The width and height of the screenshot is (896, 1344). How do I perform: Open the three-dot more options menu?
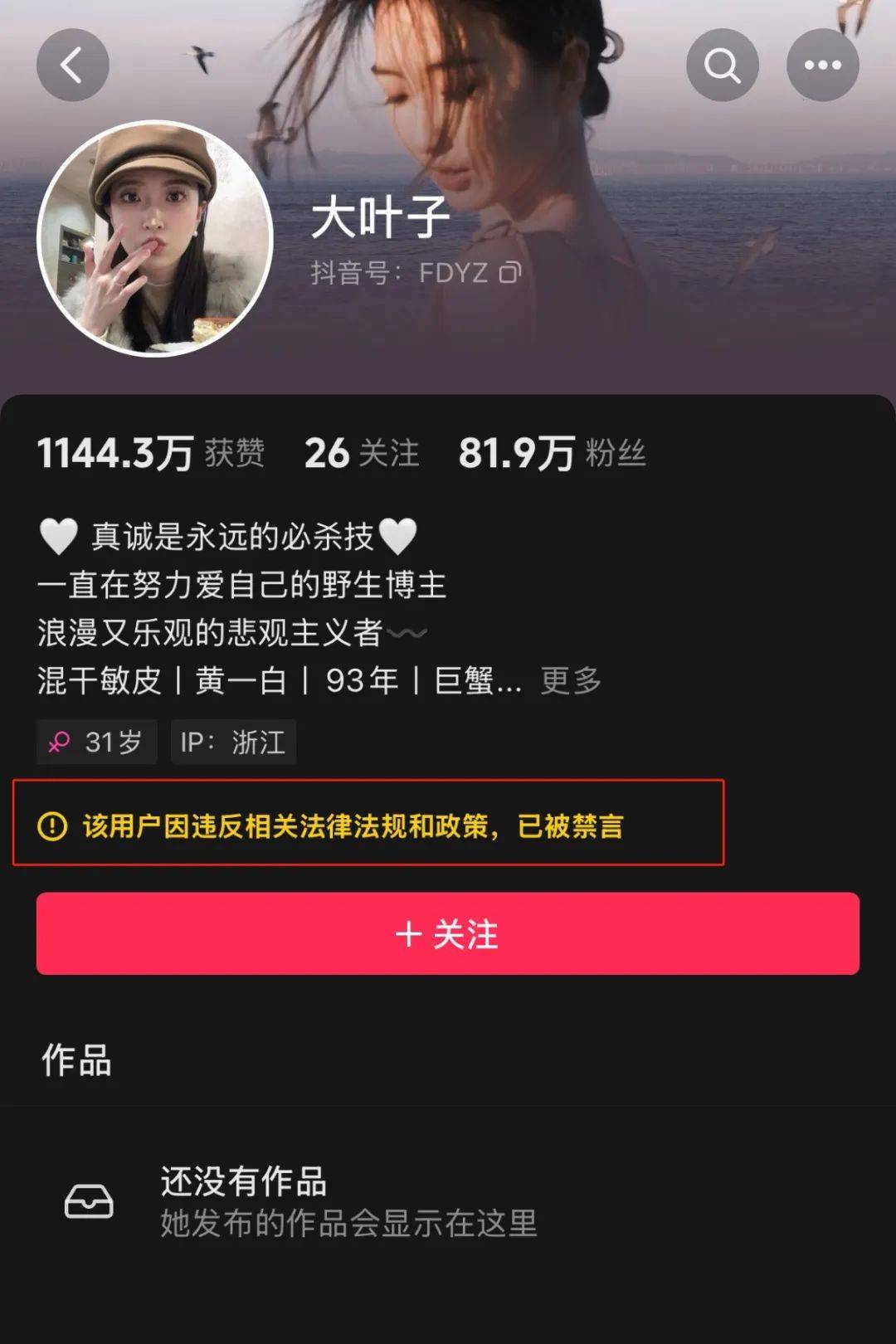822,65
